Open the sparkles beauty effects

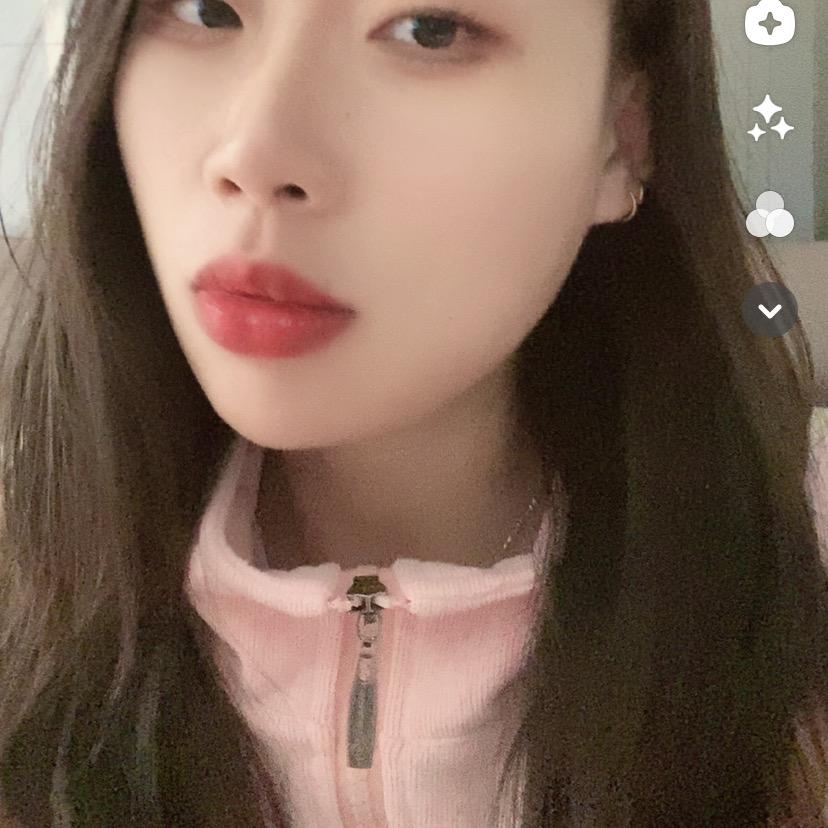click(770, 118)
